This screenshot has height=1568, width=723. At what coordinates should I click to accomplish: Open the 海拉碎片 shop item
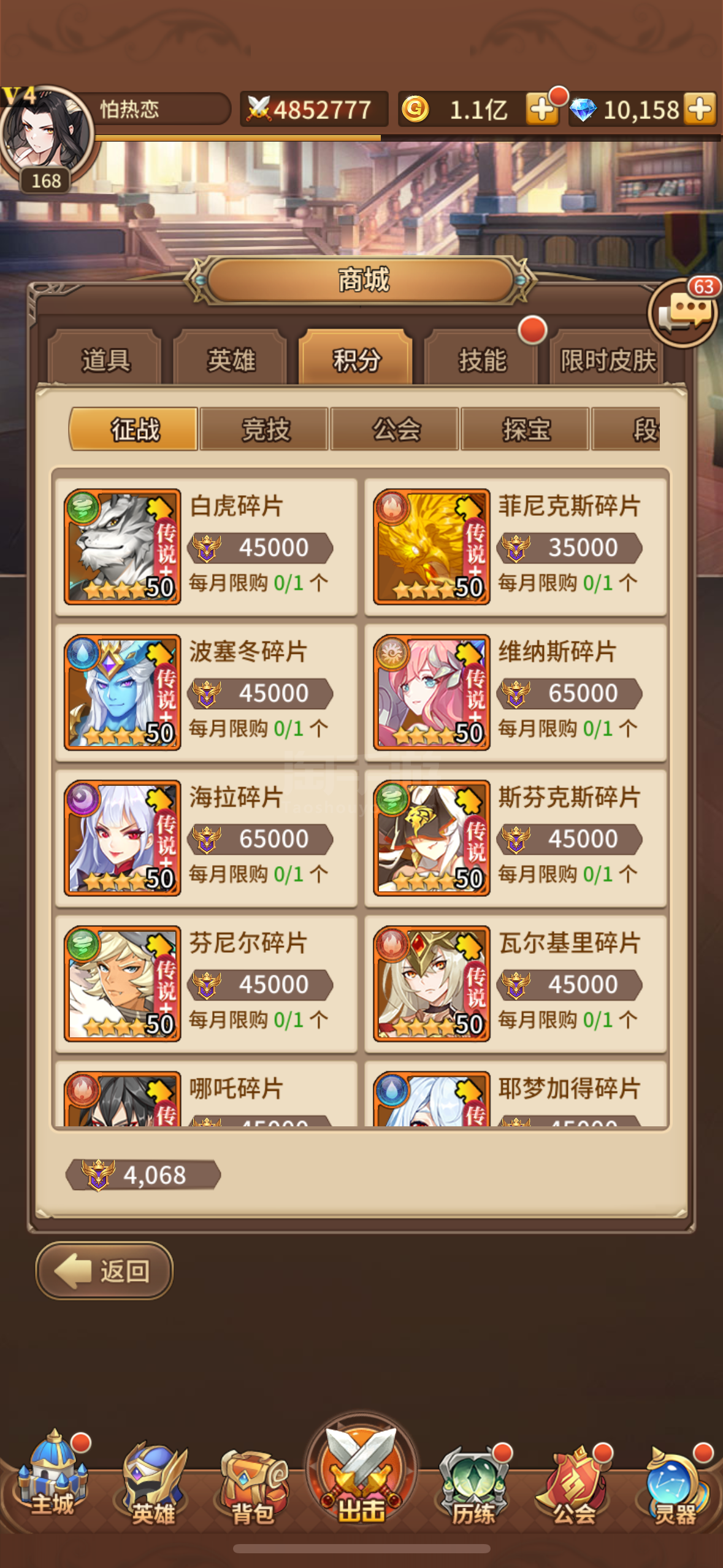click(x=207, y=838)
